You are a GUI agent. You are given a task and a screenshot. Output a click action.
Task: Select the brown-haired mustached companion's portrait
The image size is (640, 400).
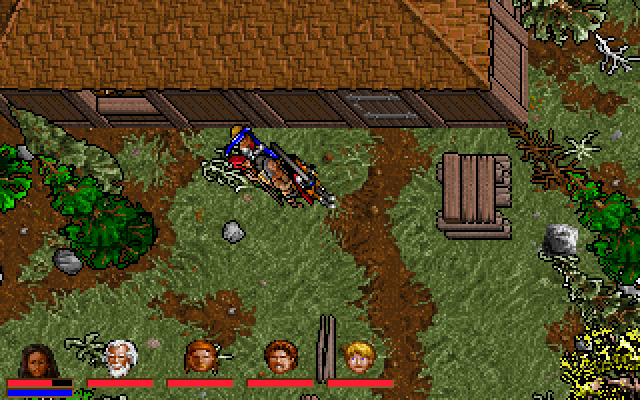pyautogui.click(x=279, y=357)
